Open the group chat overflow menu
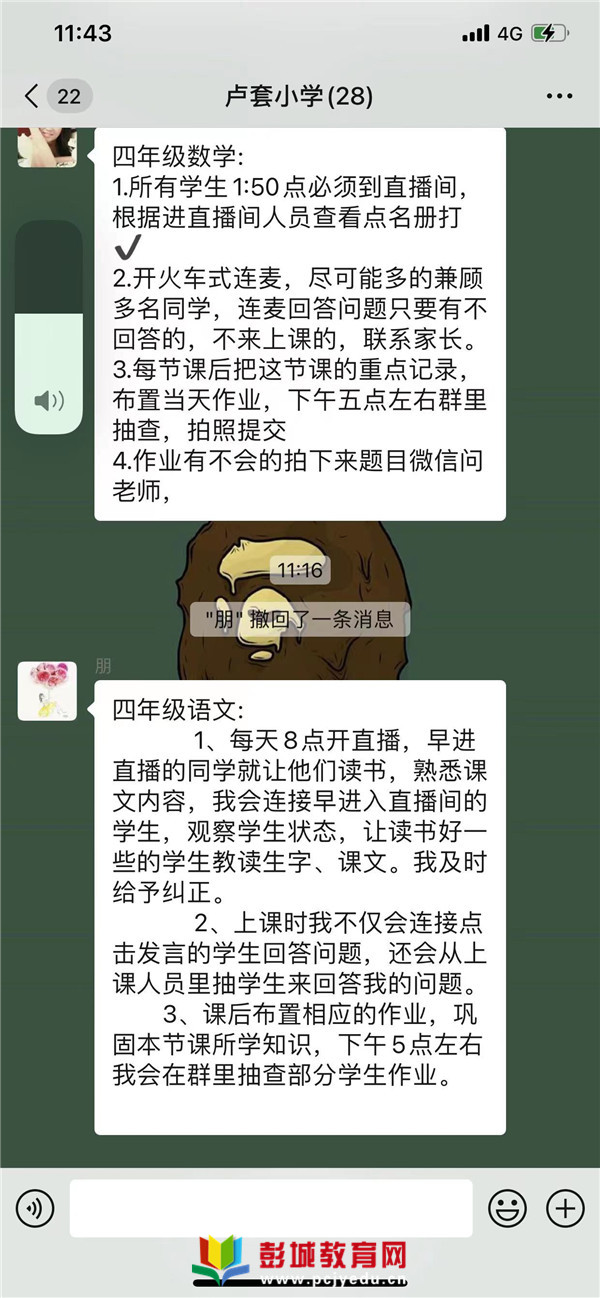Screen dimensions: 600x1298 (x=559, y=97)
